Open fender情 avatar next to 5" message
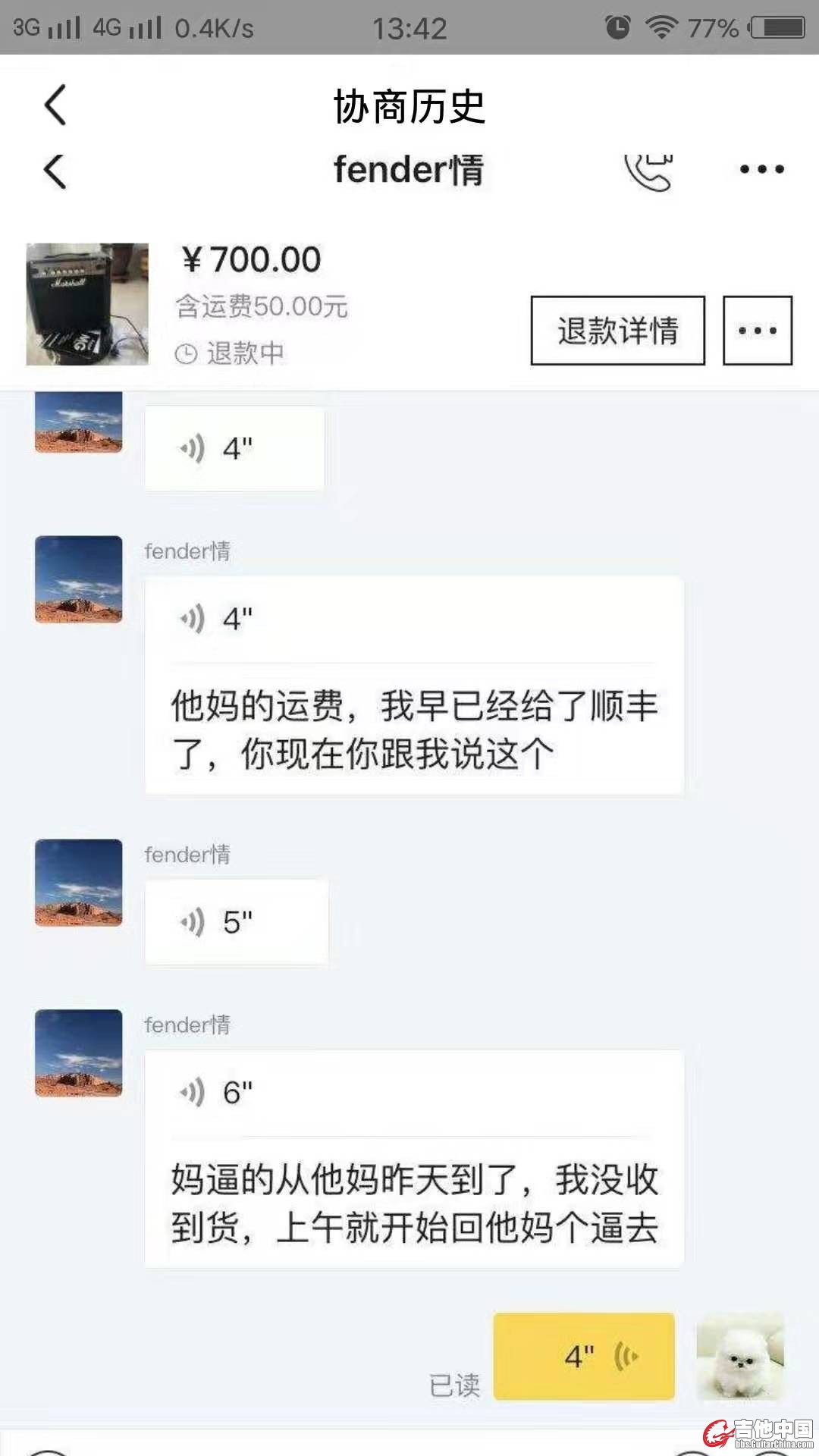 point(79,883)
